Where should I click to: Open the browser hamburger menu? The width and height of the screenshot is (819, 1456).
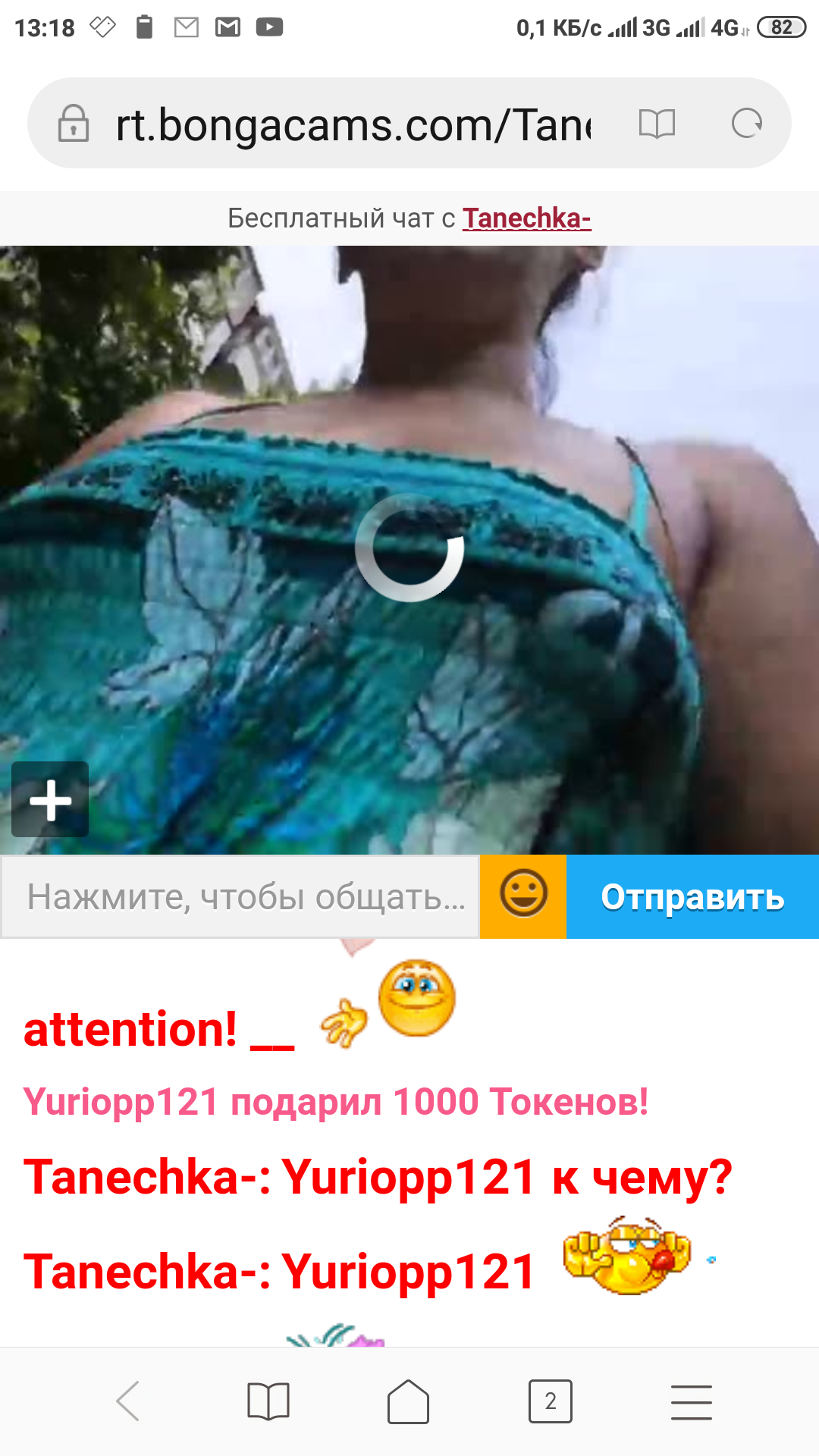(691, 1401)
